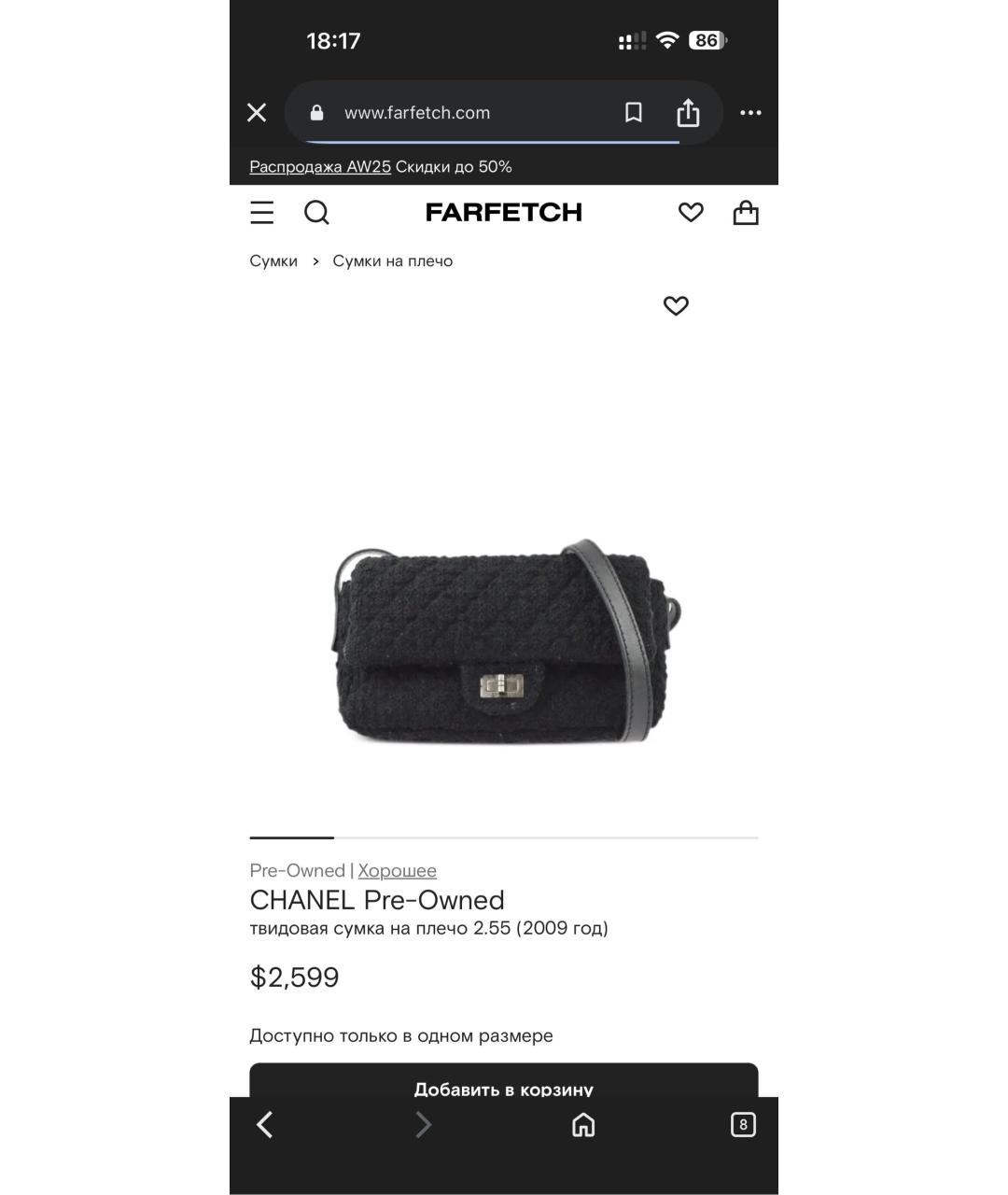Open the address bar www.farfetch.com
Image resolution: width=1008 pixels, height=1195 pixels.
click(417, 113)
